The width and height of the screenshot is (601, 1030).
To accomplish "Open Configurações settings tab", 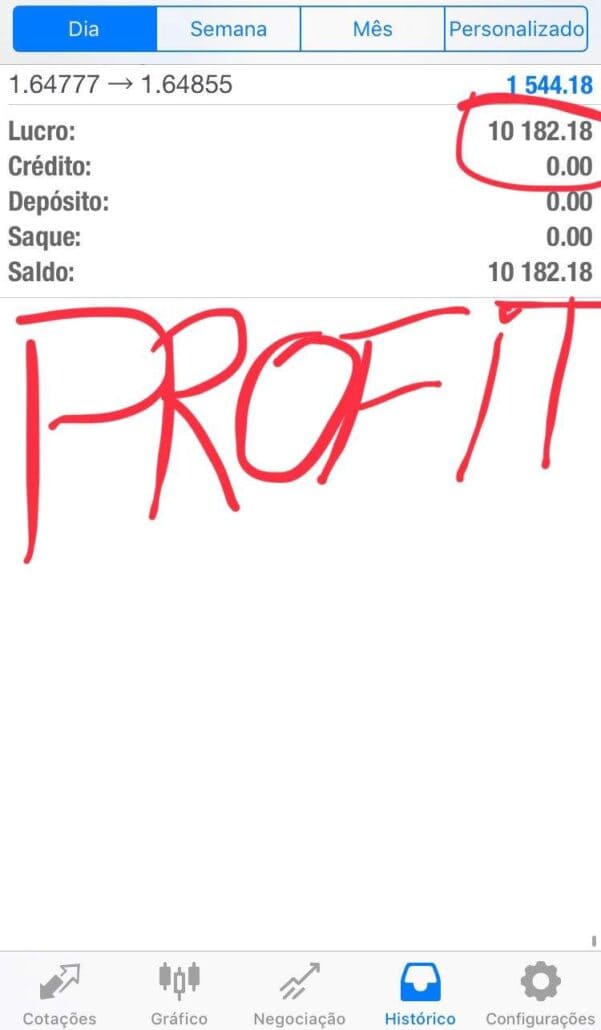I will (540, 994).
